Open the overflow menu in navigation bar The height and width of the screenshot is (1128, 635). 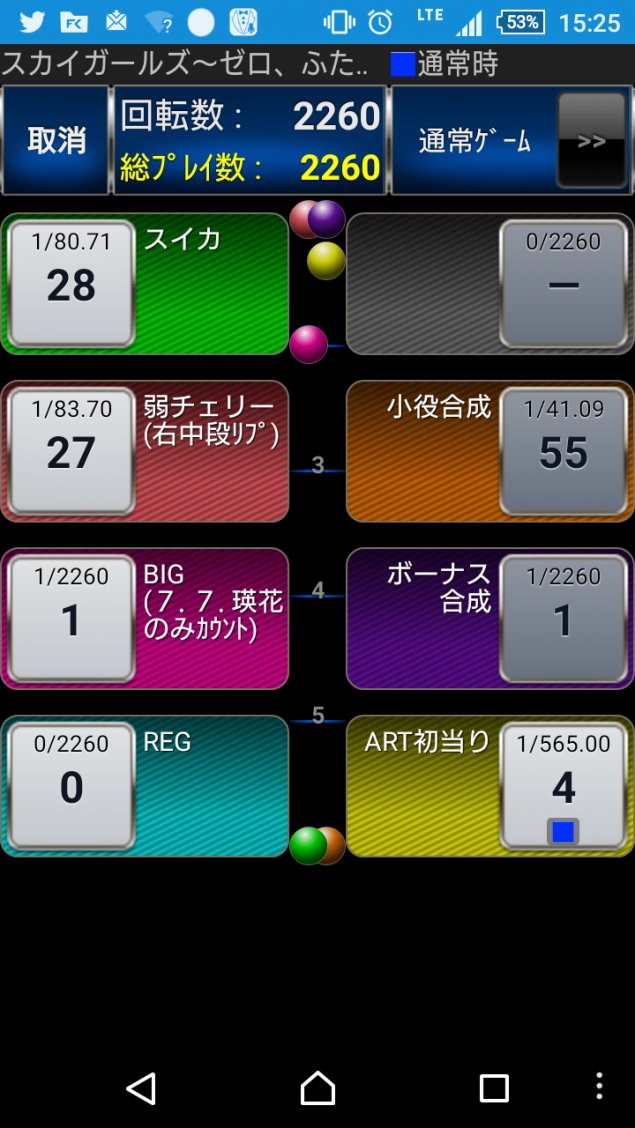click(x=599, y=1087)
